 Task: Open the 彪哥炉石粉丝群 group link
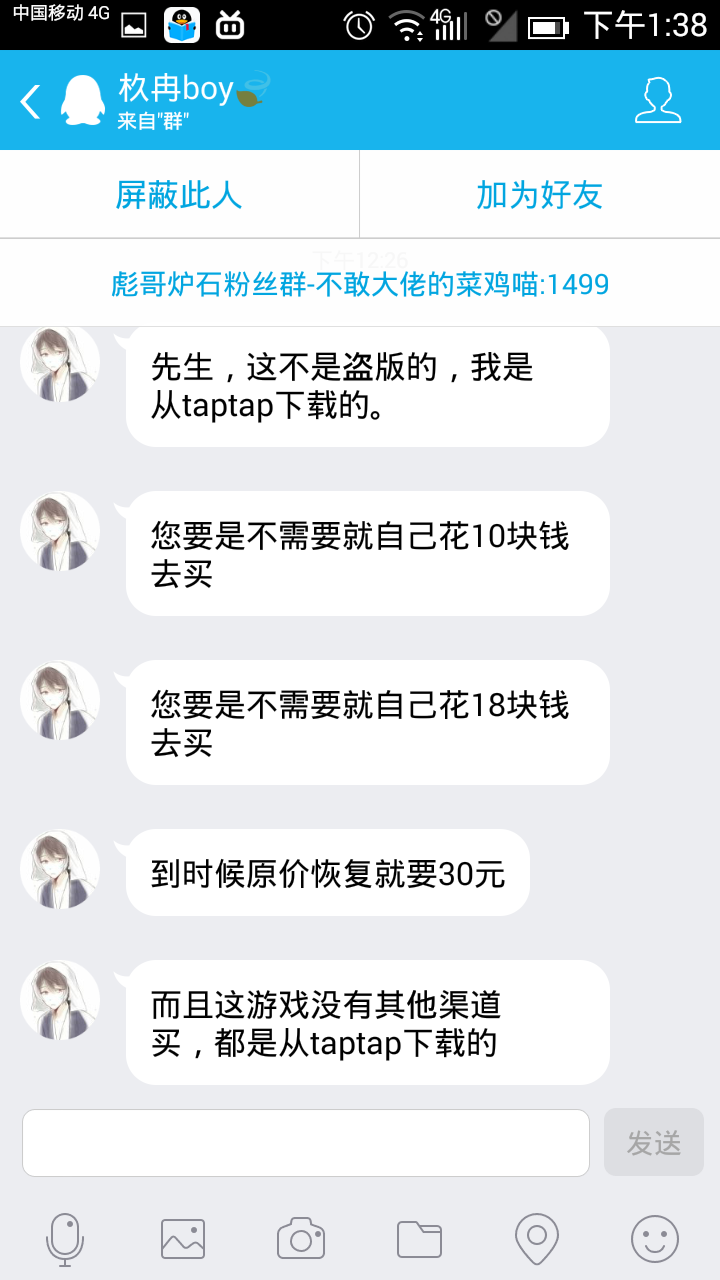[360, 284]
